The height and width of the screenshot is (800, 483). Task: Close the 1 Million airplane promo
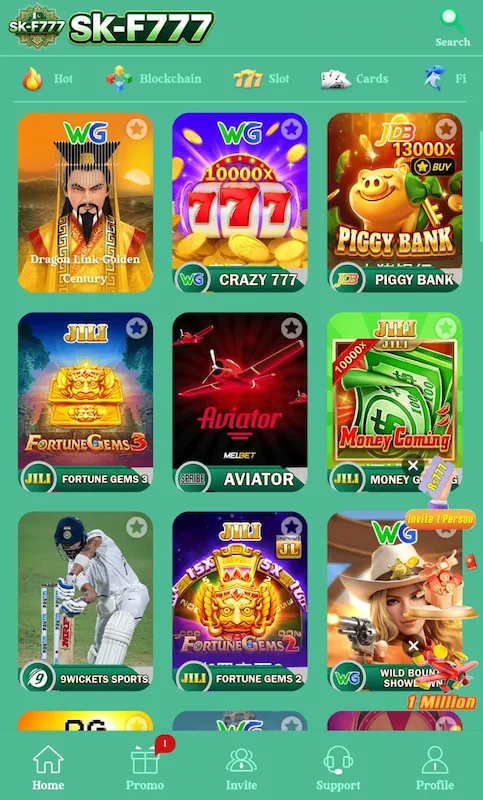[x=414, y=646]
